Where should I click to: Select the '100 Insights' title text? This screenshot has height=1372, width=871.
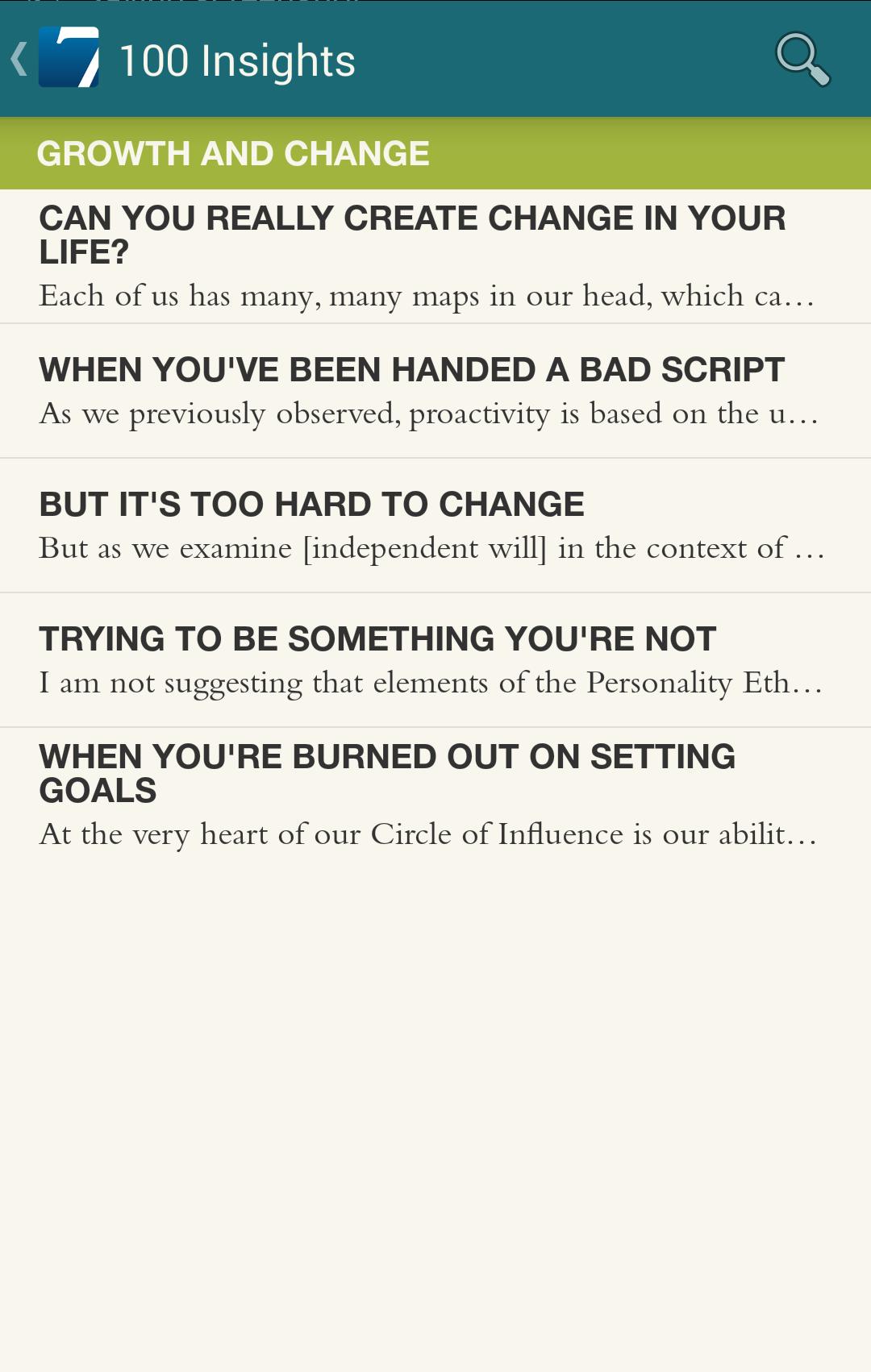pyautogui.click(x=236, y=60)
